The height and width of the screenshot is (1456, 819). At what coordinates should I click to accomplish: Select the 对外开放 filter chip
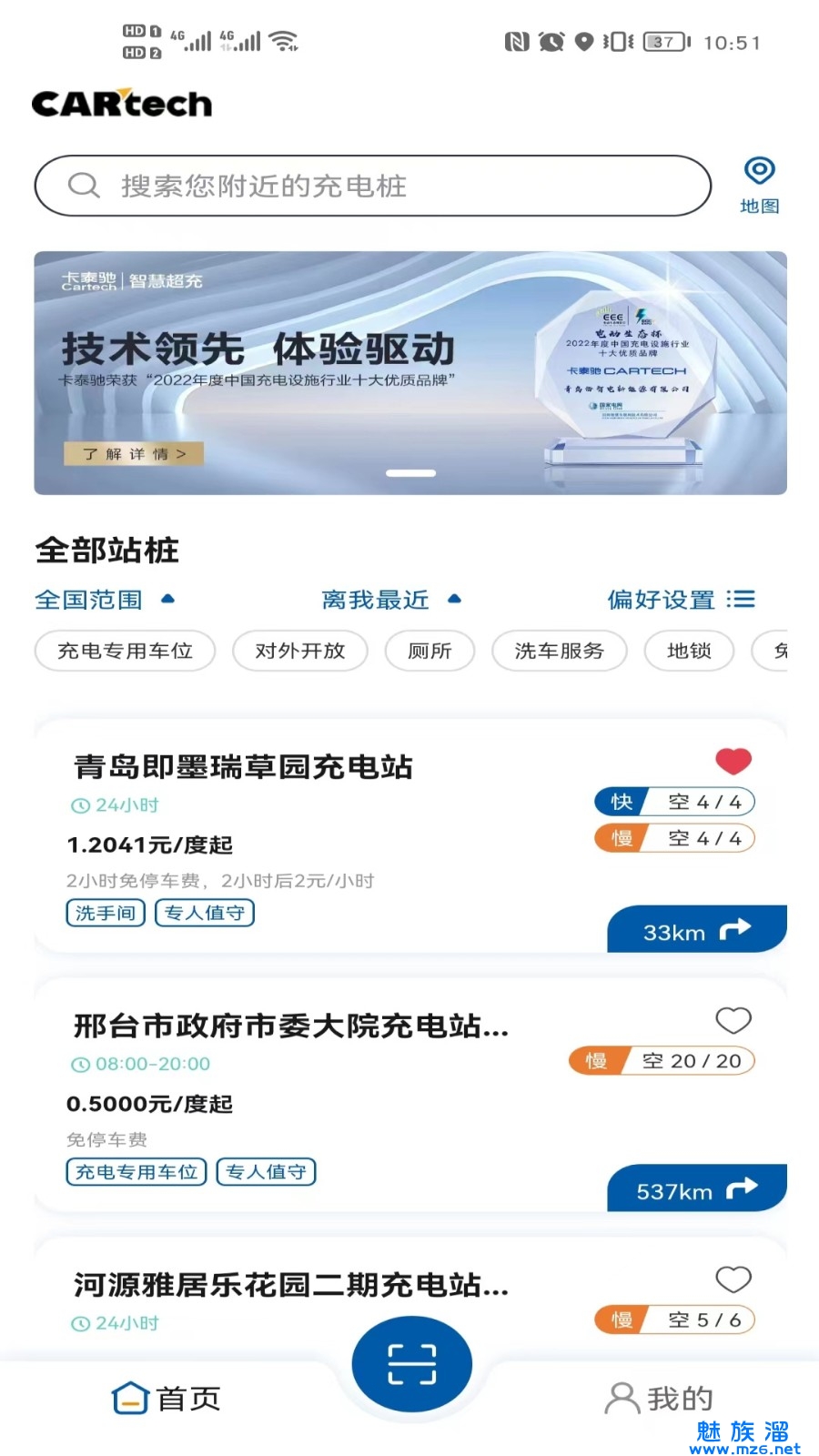[x=300, y=651]
